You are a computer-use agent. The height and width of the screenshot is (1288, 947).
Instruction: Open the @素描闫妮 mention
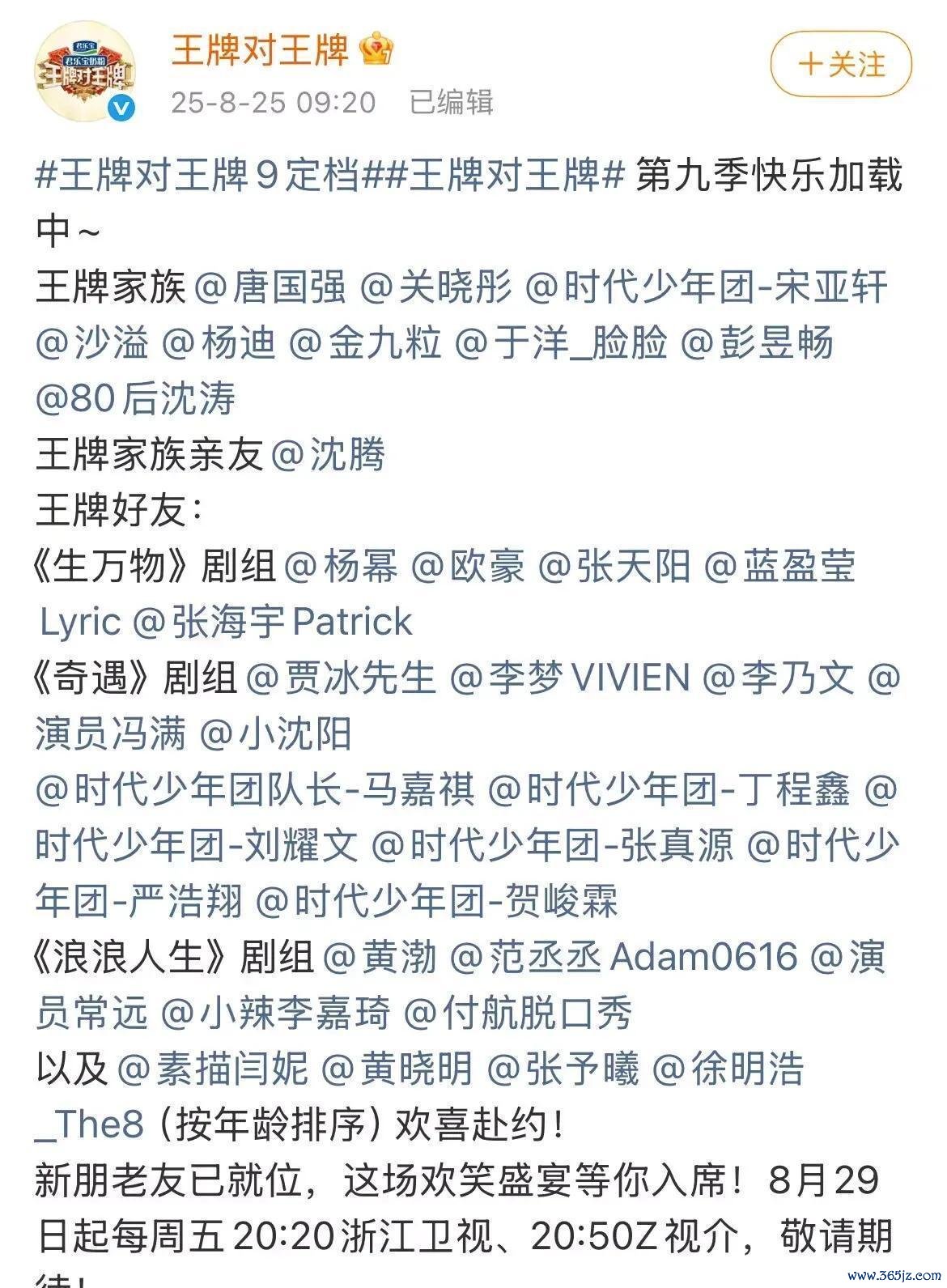pos(212,1069)
